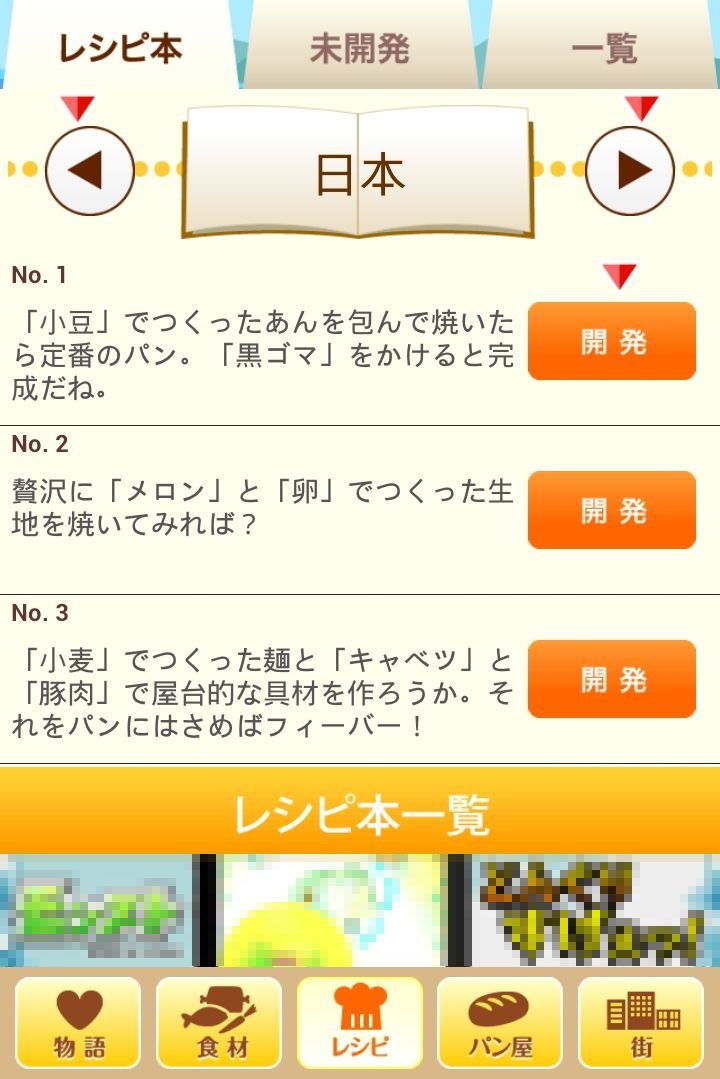Go to the パン屋 section
The width and height of the screenshot is (720, 1079).
(x=500, y=1023)
